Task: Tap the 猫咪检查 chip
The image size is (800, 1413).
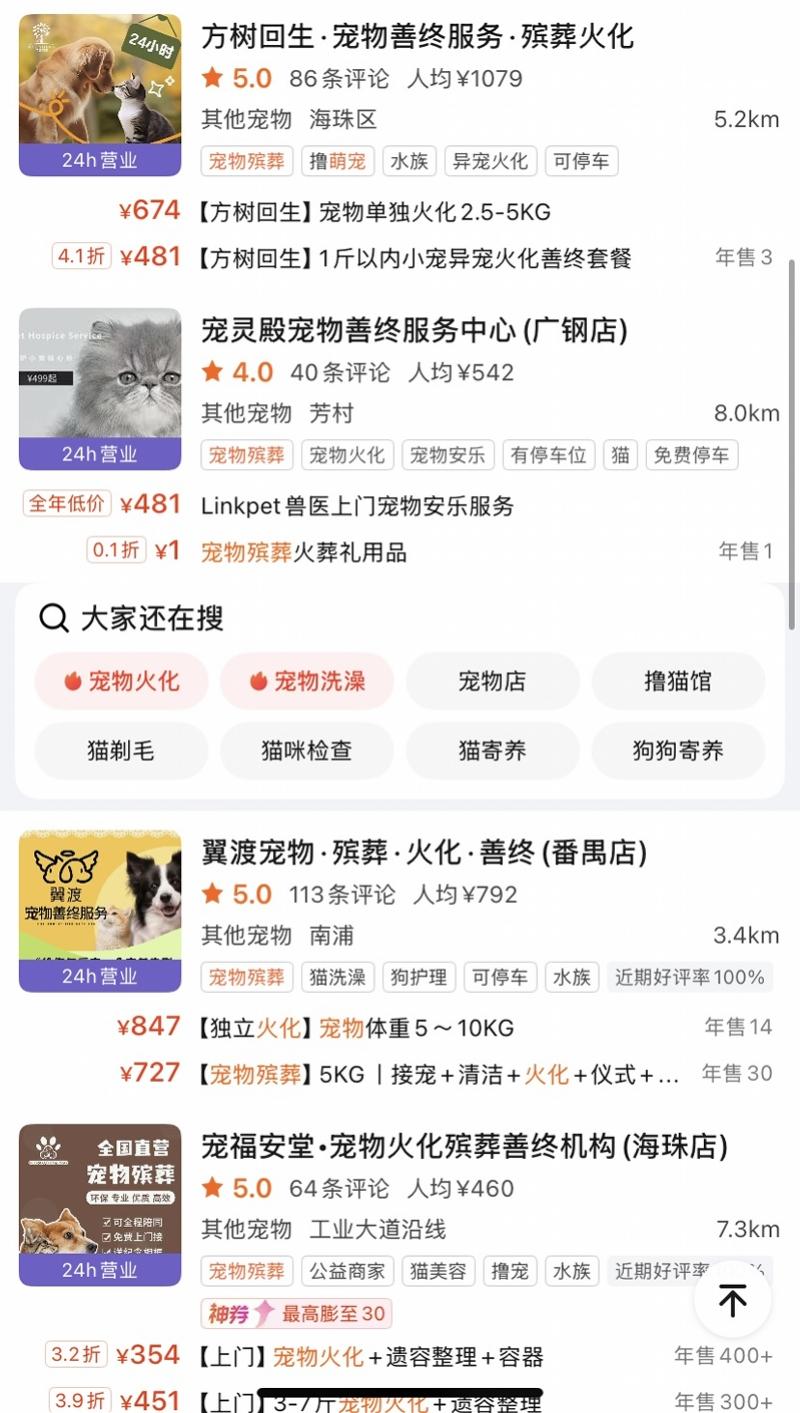Action: click(307, 751)
